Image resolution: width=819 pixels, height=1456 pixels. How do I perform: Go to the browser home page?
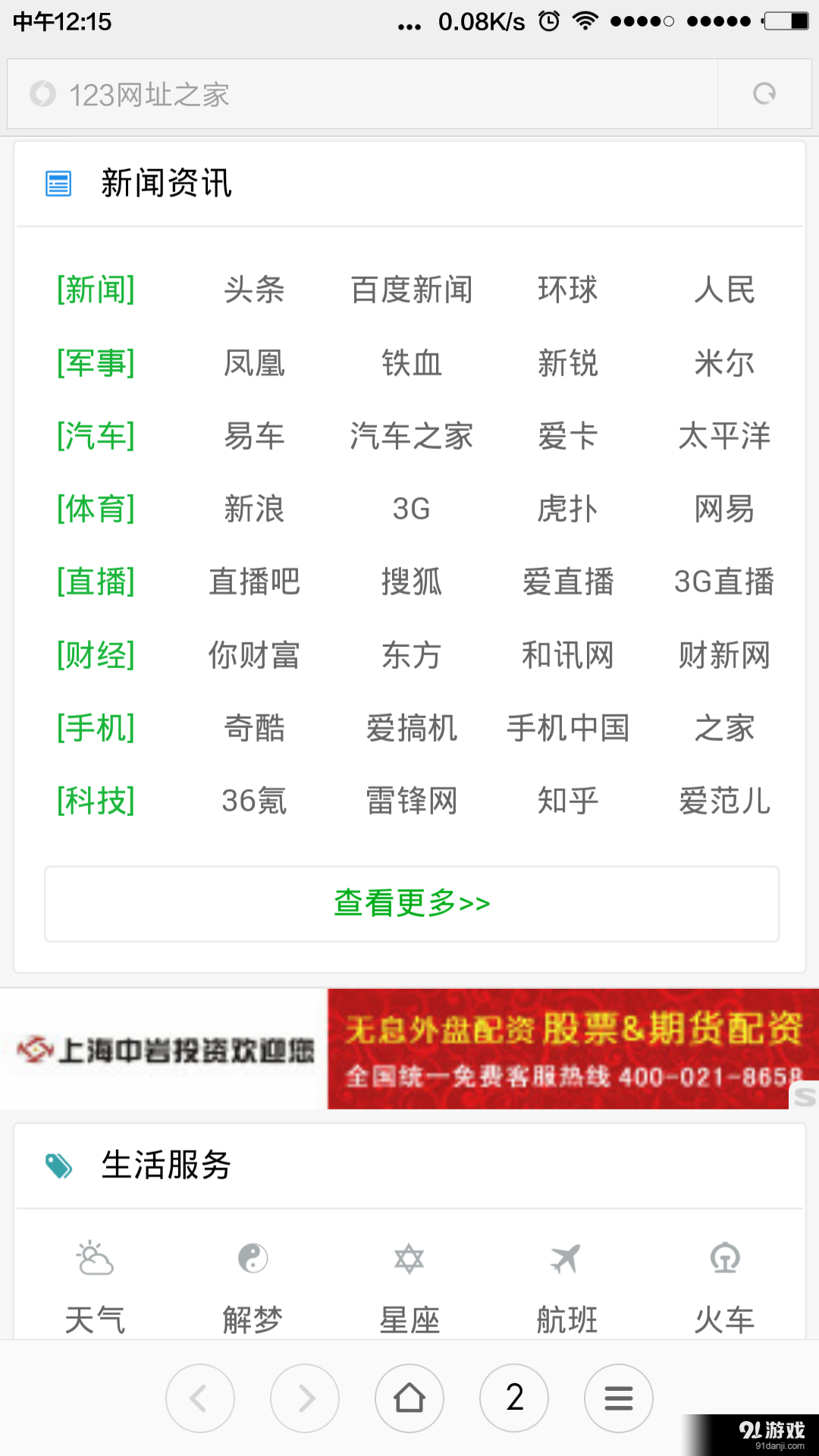(x=409, y=1398)
